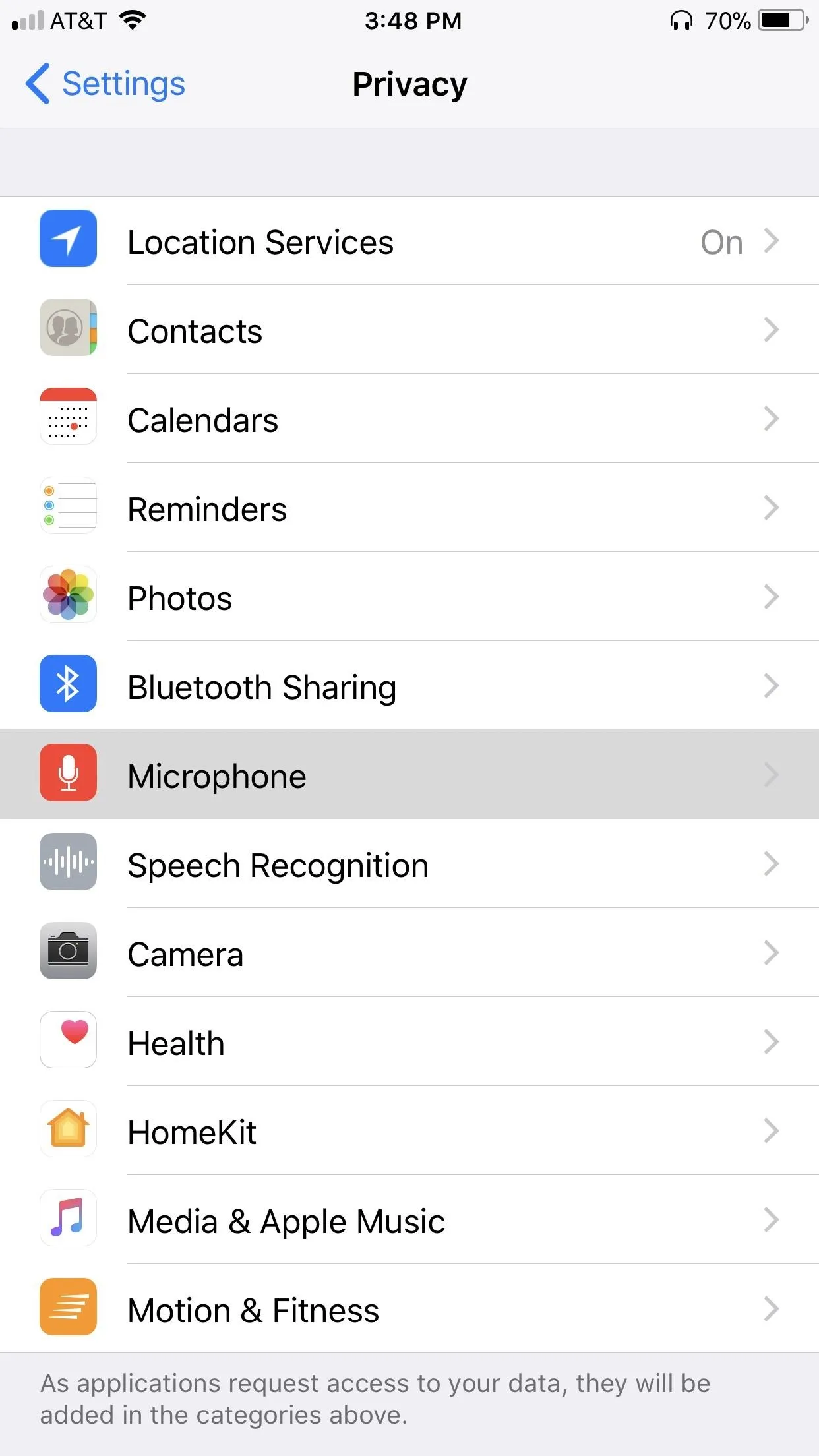Image resolution: width=819 pixels, height=1456 pixels.
Task: View Camera access permissions
Action: [x=409, y=953]
